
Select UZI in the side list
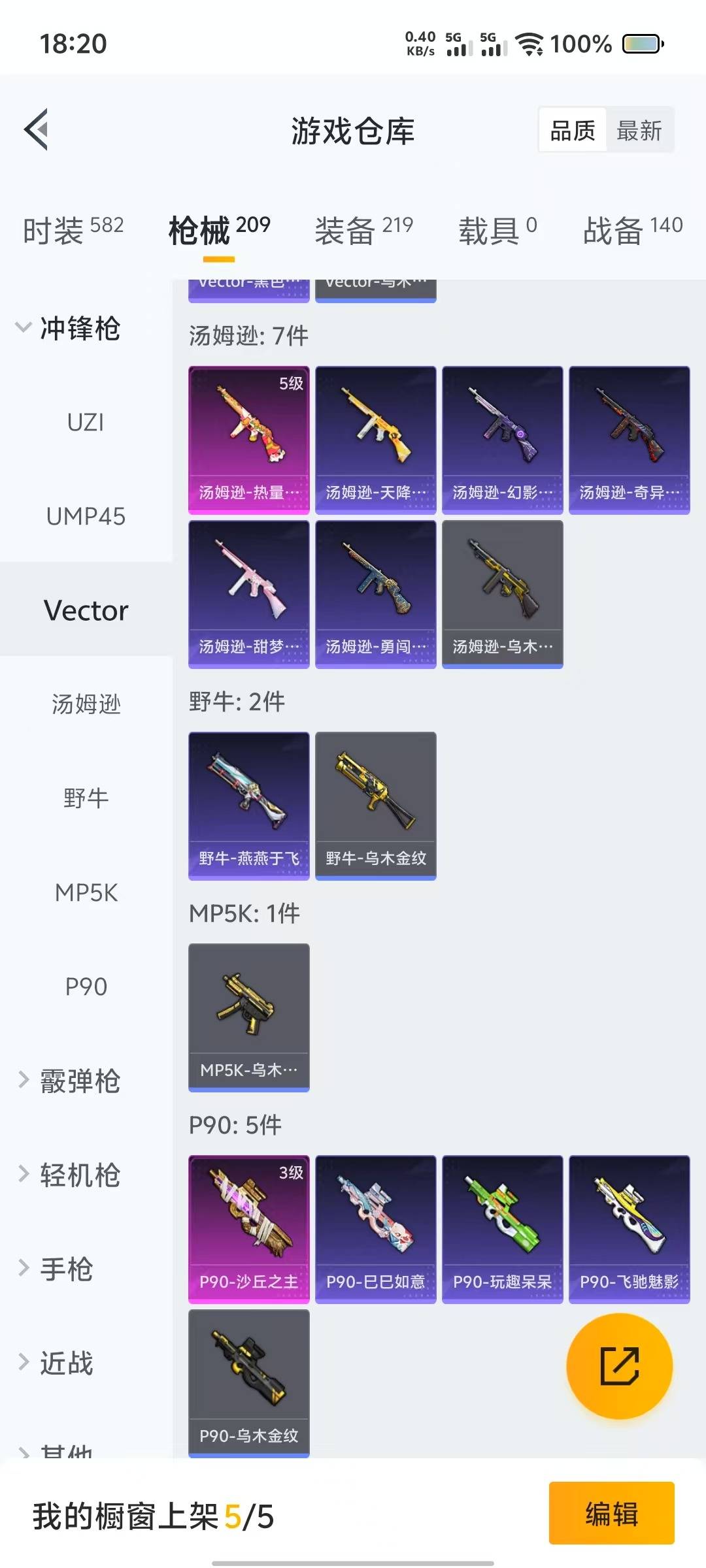click(86, 422)
